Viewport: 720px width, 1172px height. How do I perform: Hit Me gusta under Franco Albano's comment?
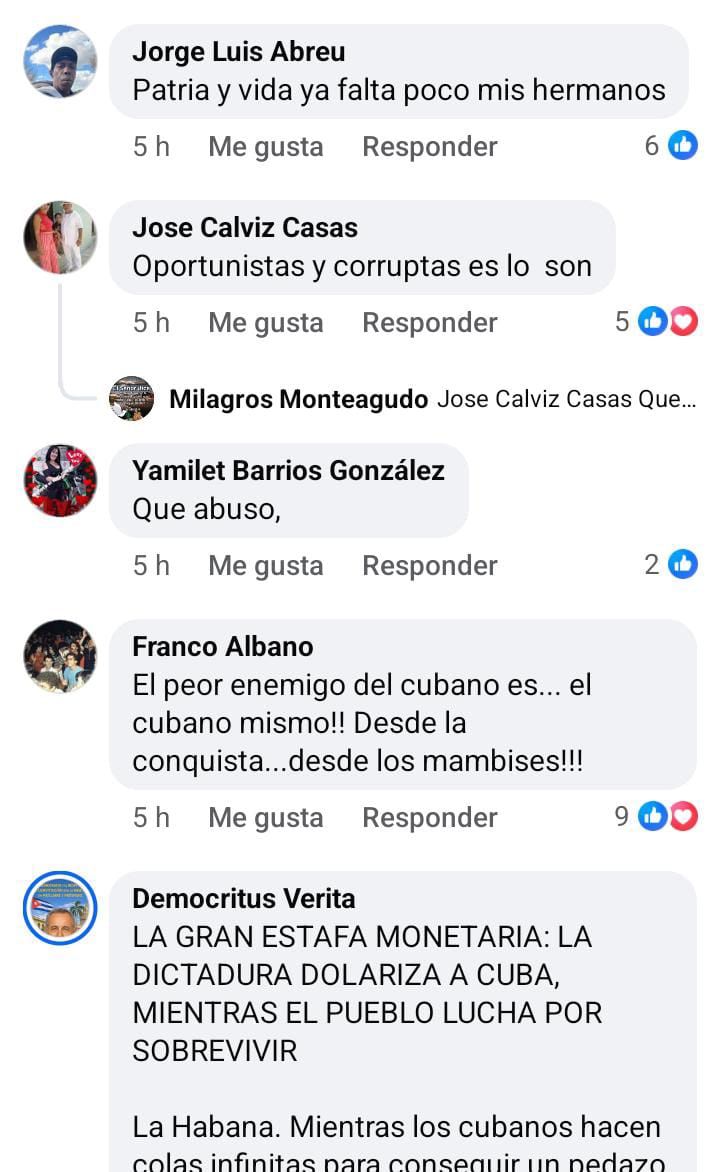click(265, 818)
